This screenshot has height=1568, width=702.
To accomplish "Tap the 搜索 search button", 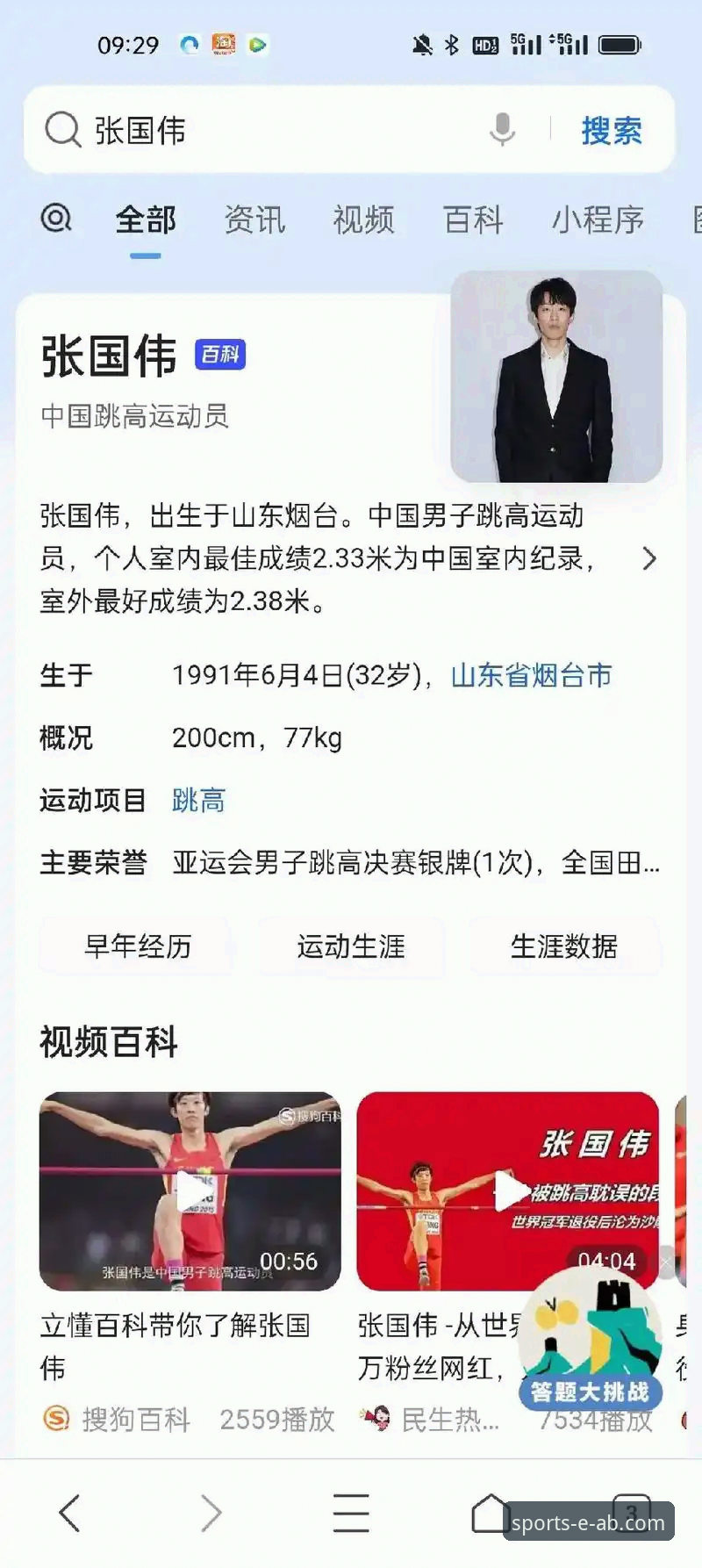I will point(612,130).
